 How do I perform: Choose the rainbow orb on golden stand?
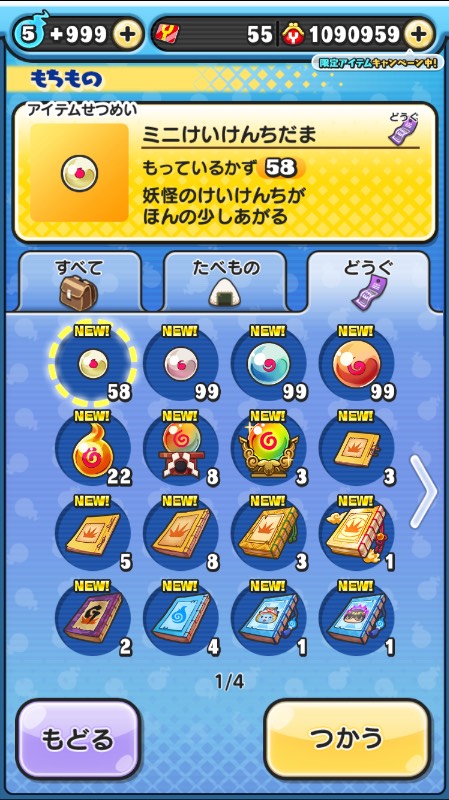coord(268,450)
